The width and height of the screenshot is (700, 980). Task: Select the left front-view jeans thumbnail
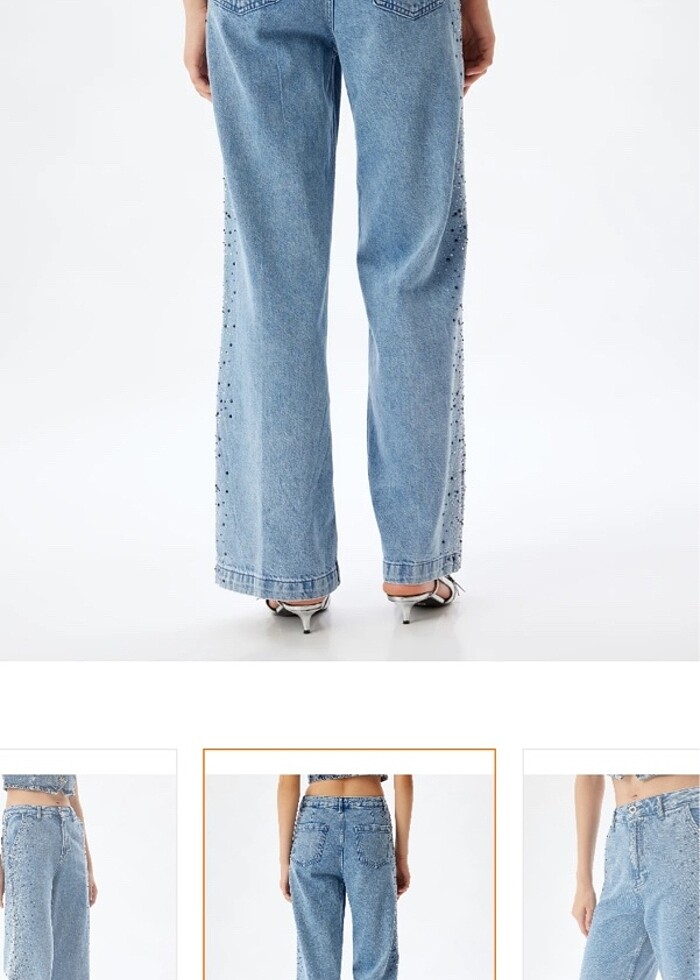(x=88, y=866)
